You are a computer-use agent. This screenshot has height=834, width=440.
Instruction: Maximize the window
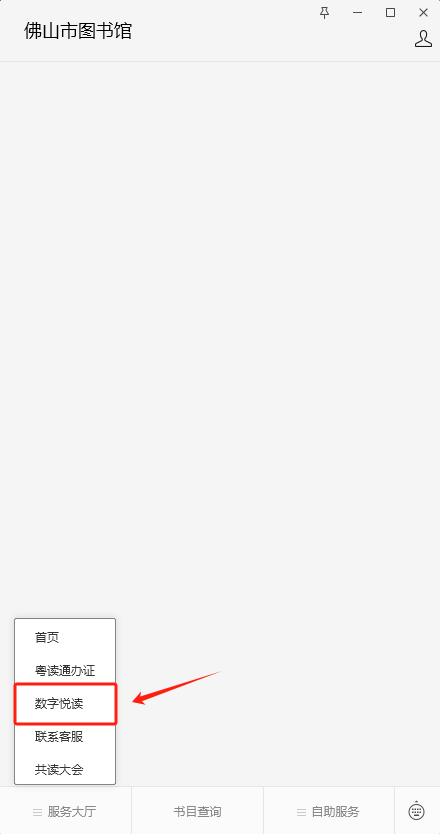click(x=391, y=13)
